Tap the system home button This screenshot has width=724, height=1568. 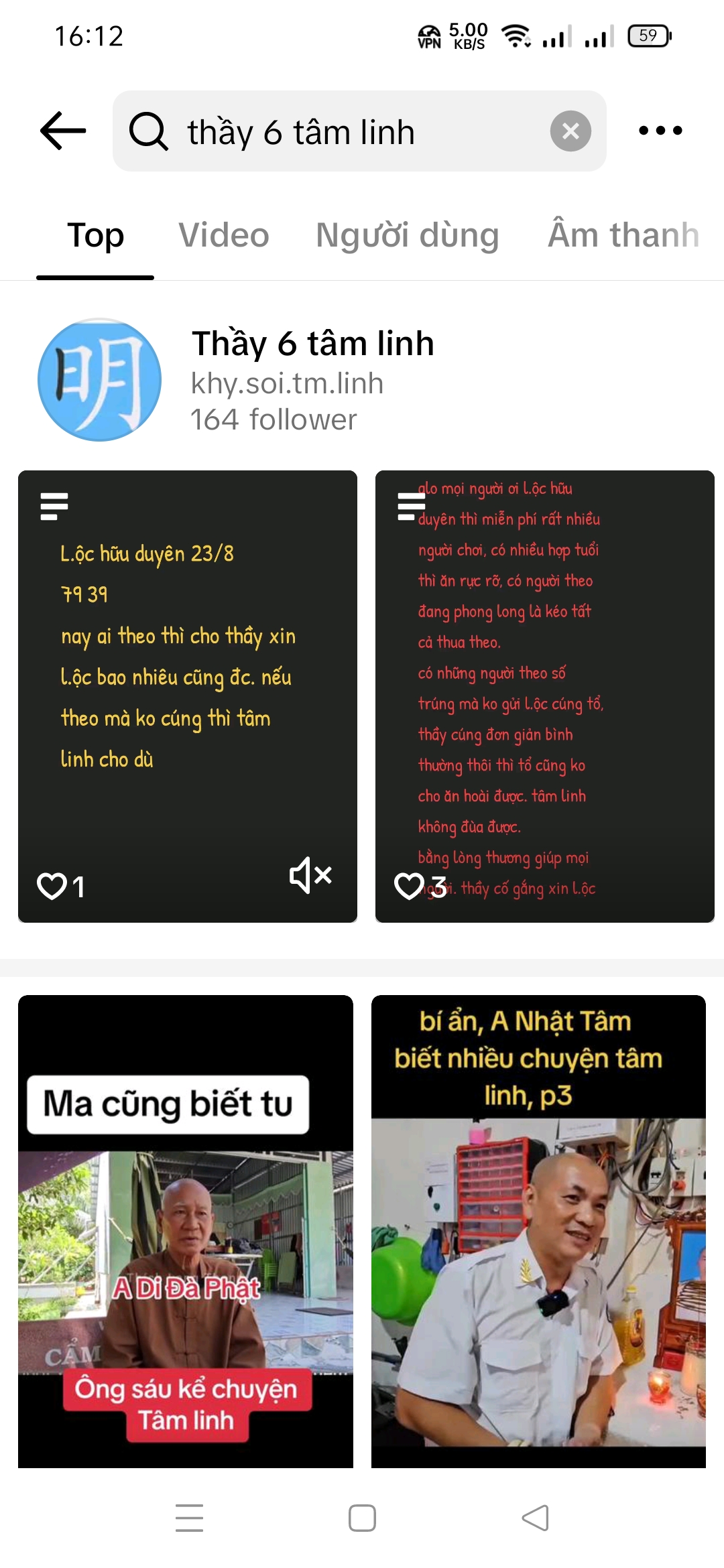click(362, 1518)
